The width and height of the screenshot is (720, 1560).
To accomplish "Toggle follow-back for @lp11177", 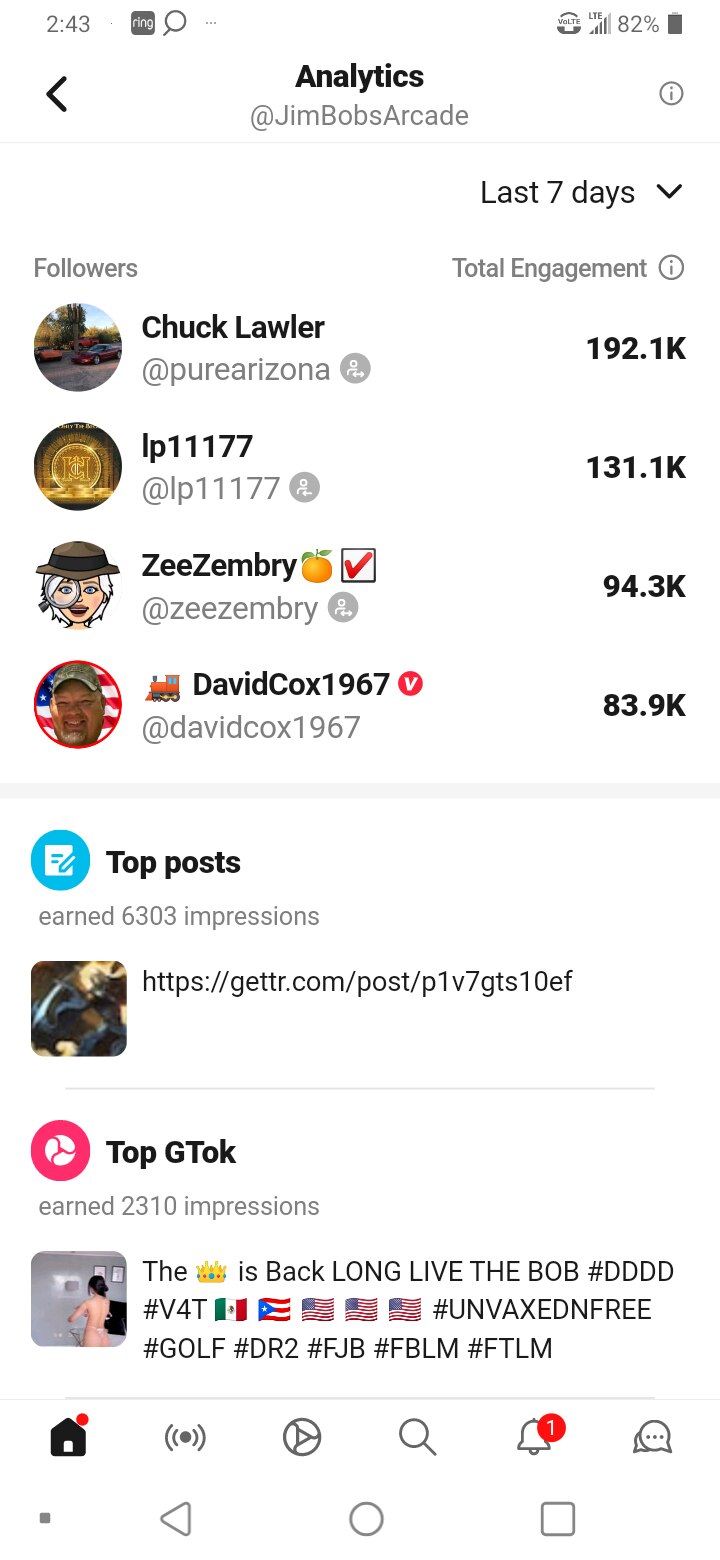I will pos(303,488).
